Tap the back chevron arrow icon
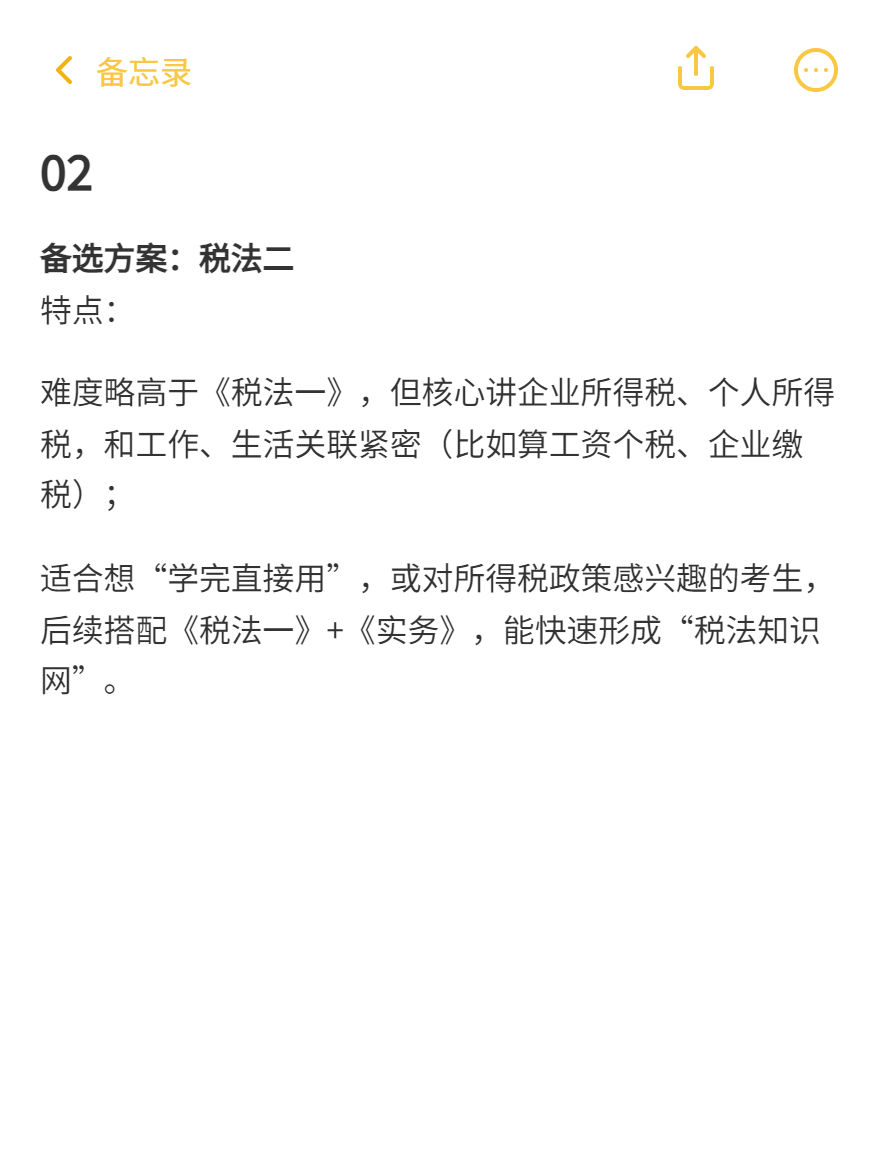This screenshot has height=1172, width=880. point(62,69)
